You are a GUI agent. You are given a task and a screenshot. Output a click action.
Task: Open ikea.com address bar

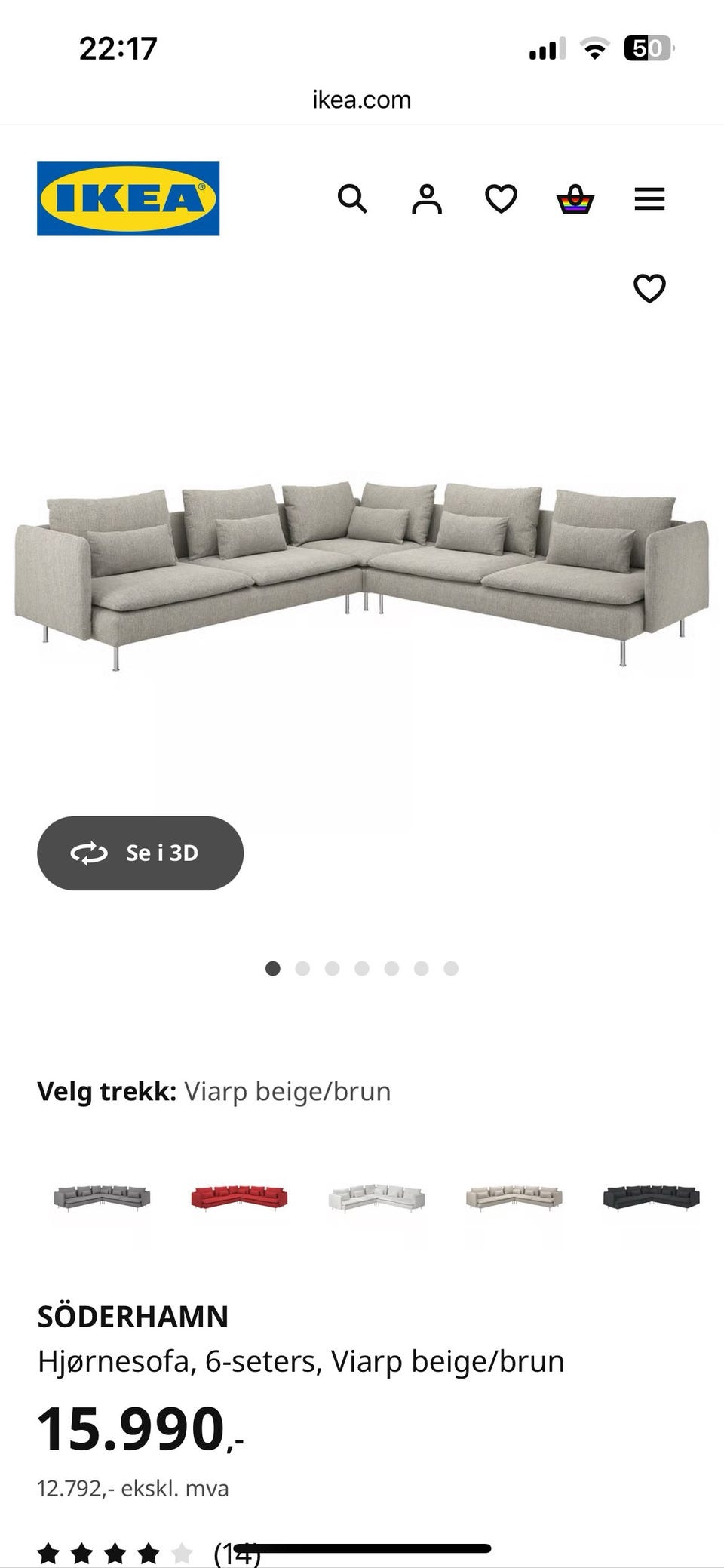361,99
